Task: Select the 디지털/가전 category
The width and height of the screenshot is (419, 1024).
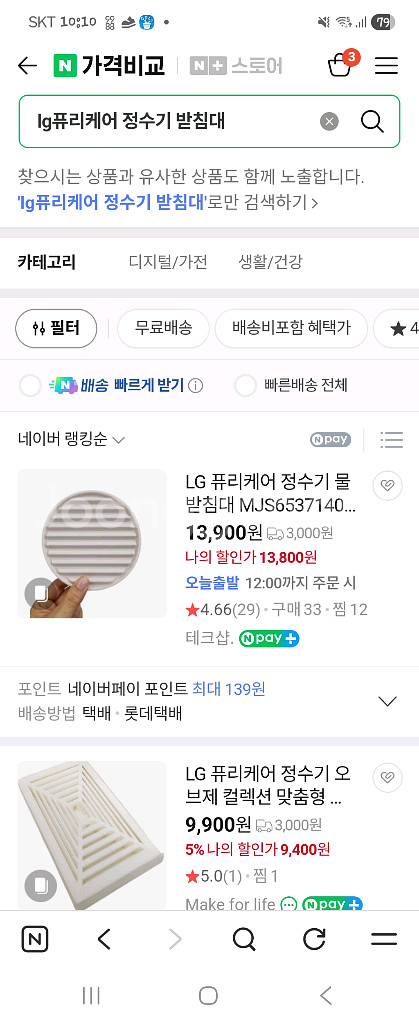Action: (168, 263)
